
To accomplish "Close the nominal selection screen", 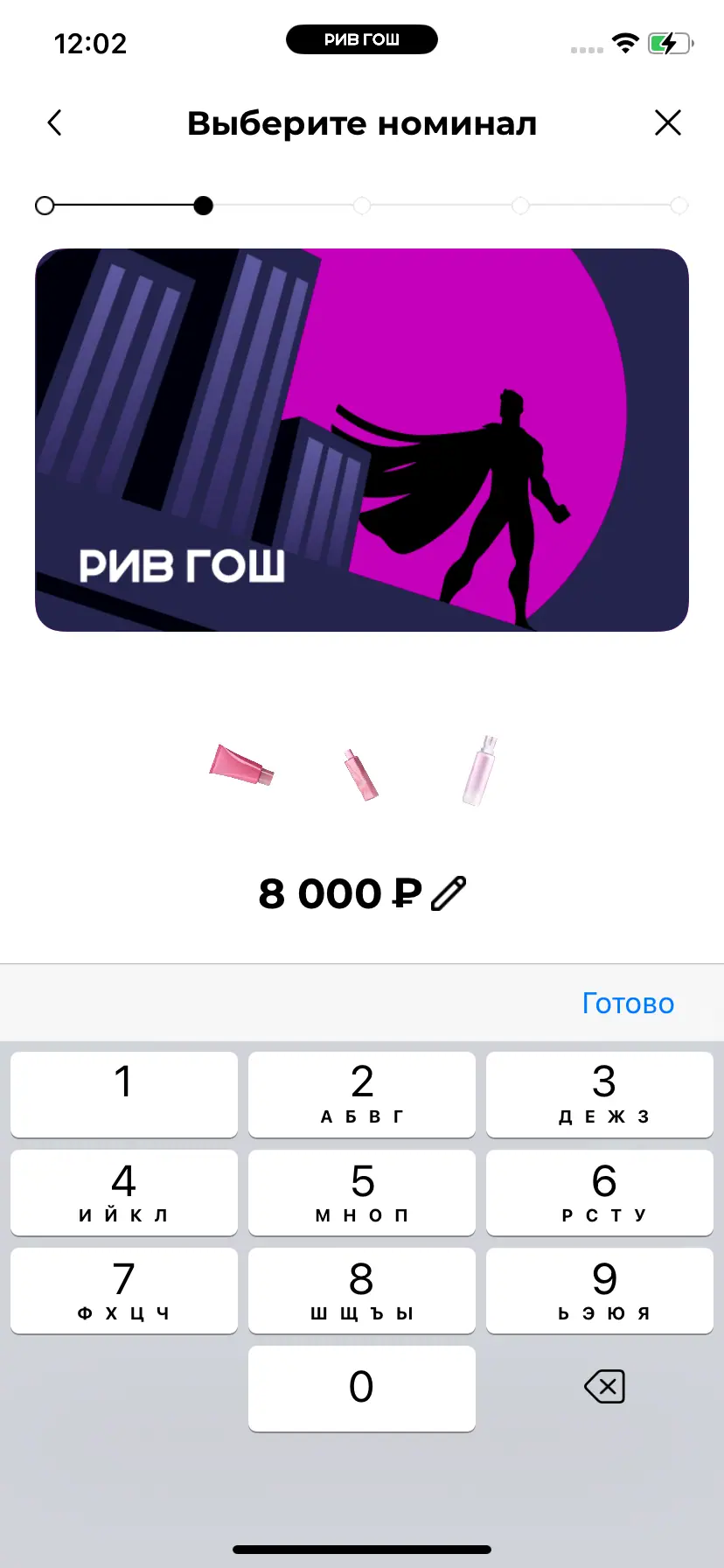I will [668, 122].
